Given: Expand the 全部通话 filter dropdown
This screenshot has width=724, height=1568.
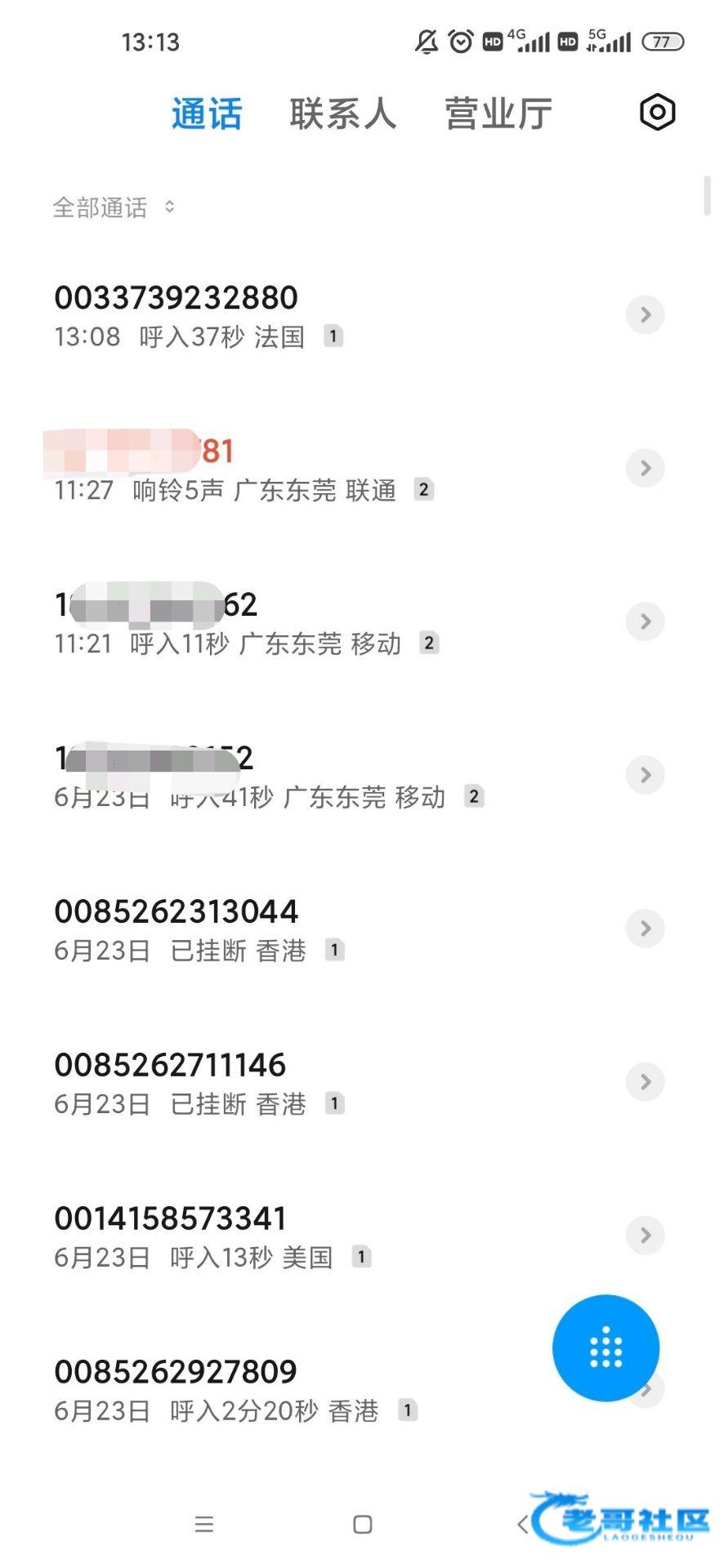Looking at the screenshot, I should tap(114, 207).
